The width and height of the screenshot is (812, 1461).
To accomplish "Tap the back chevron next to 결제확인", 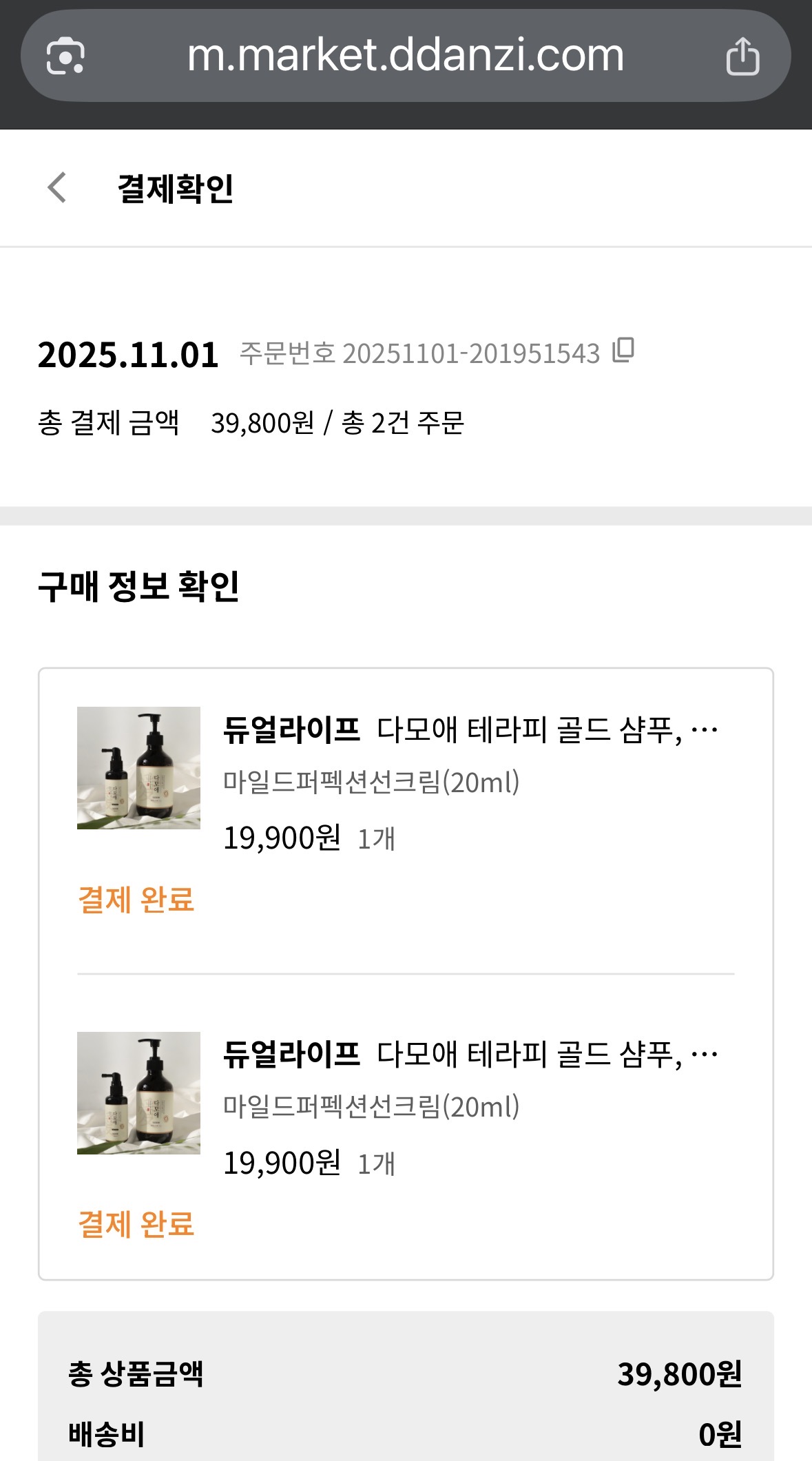I will pyautogui.click(x=56, y=188).
